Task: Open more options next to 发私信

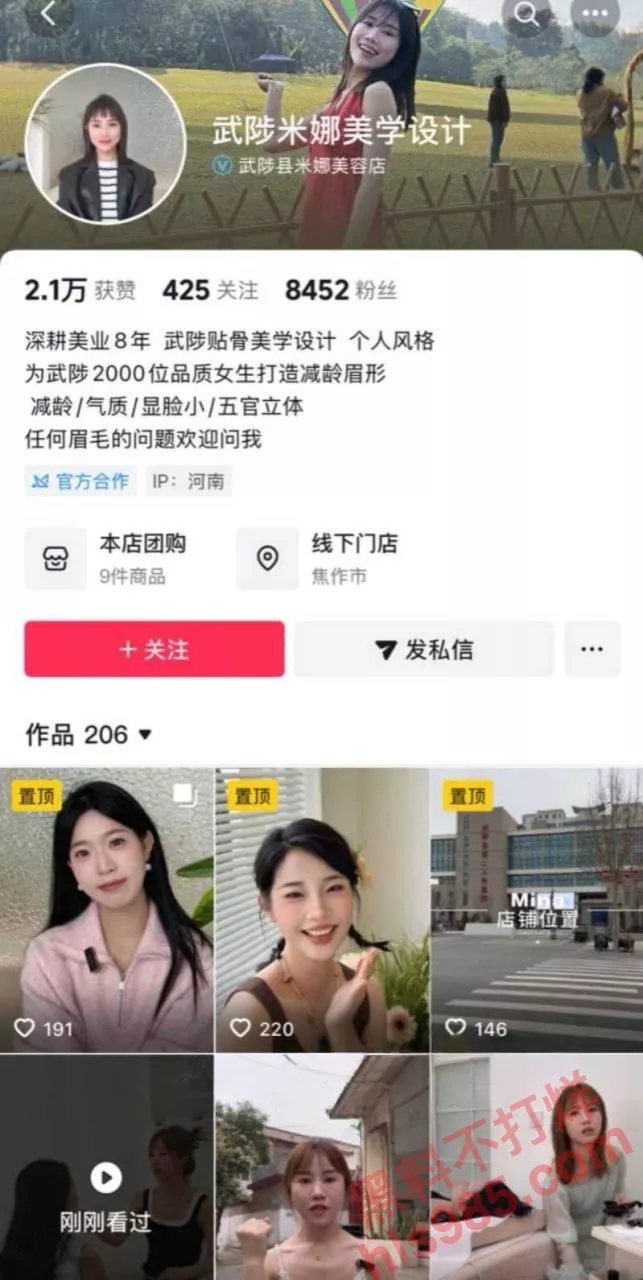Action: (x=592, y=649)
